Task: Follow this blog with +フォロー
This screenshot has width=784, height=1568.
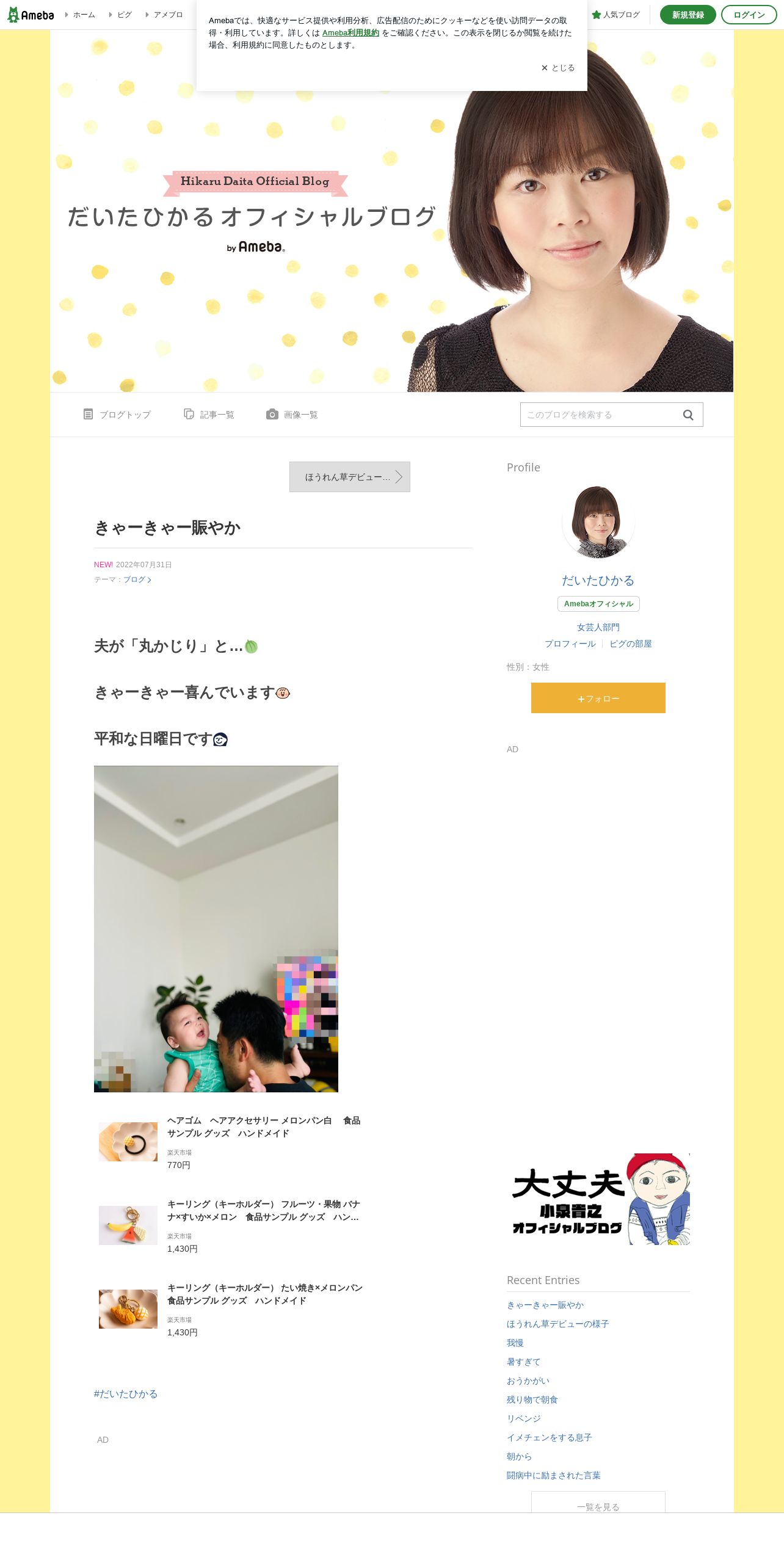Action: pos(598,698)
